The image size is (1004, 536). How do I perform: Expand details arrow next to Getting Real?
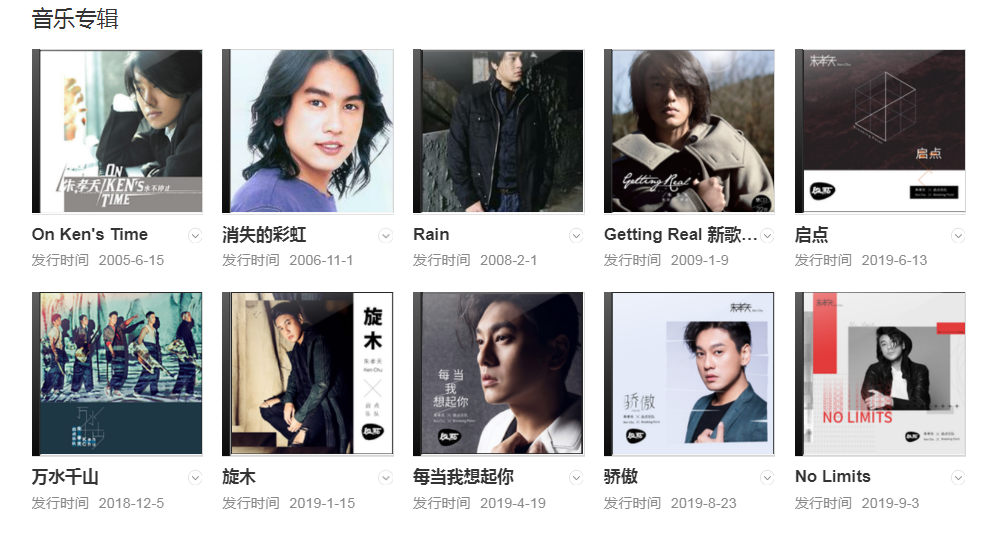(x=767, y=235)
